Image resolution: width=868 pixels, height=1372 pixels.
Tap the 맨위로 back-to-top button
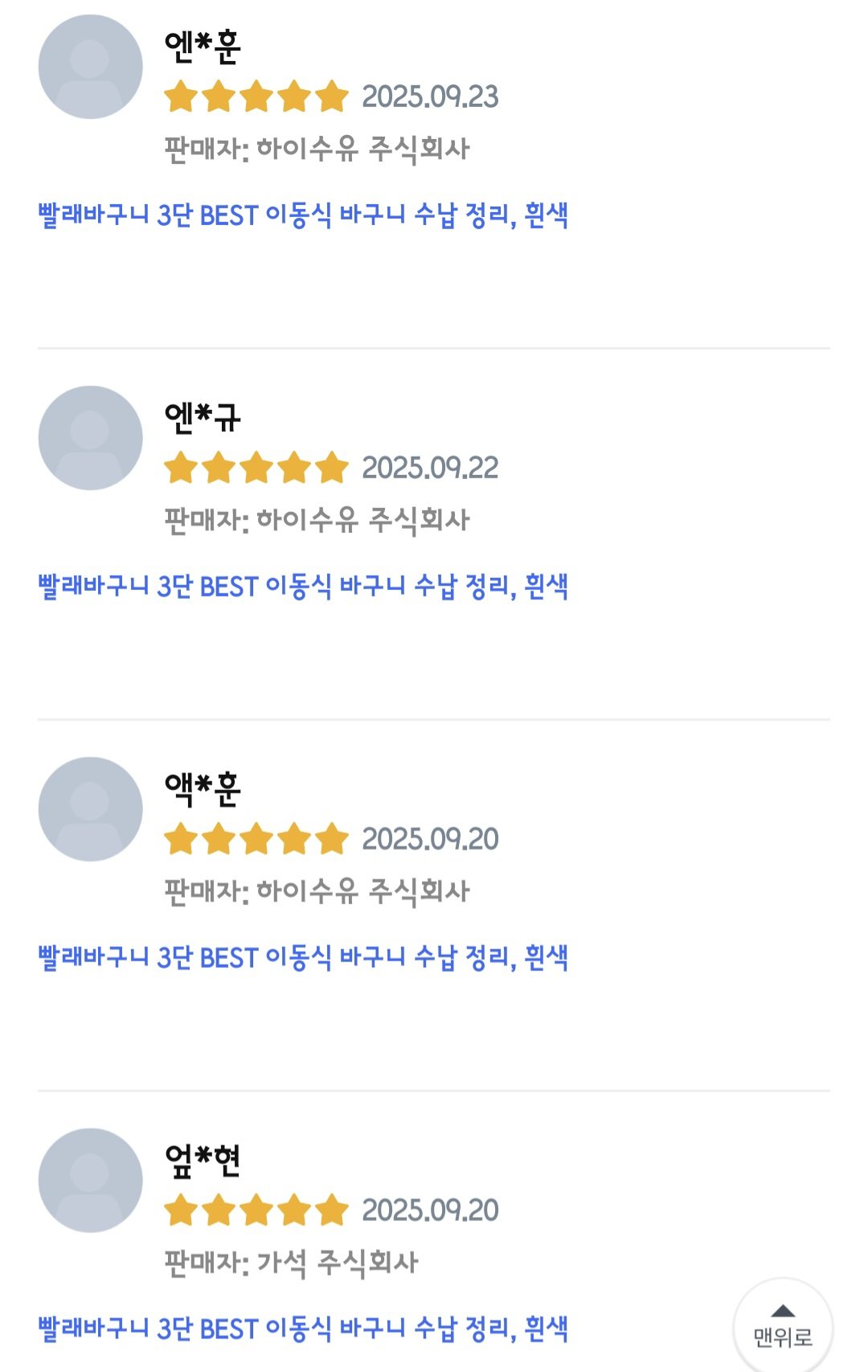(782, 1326)
